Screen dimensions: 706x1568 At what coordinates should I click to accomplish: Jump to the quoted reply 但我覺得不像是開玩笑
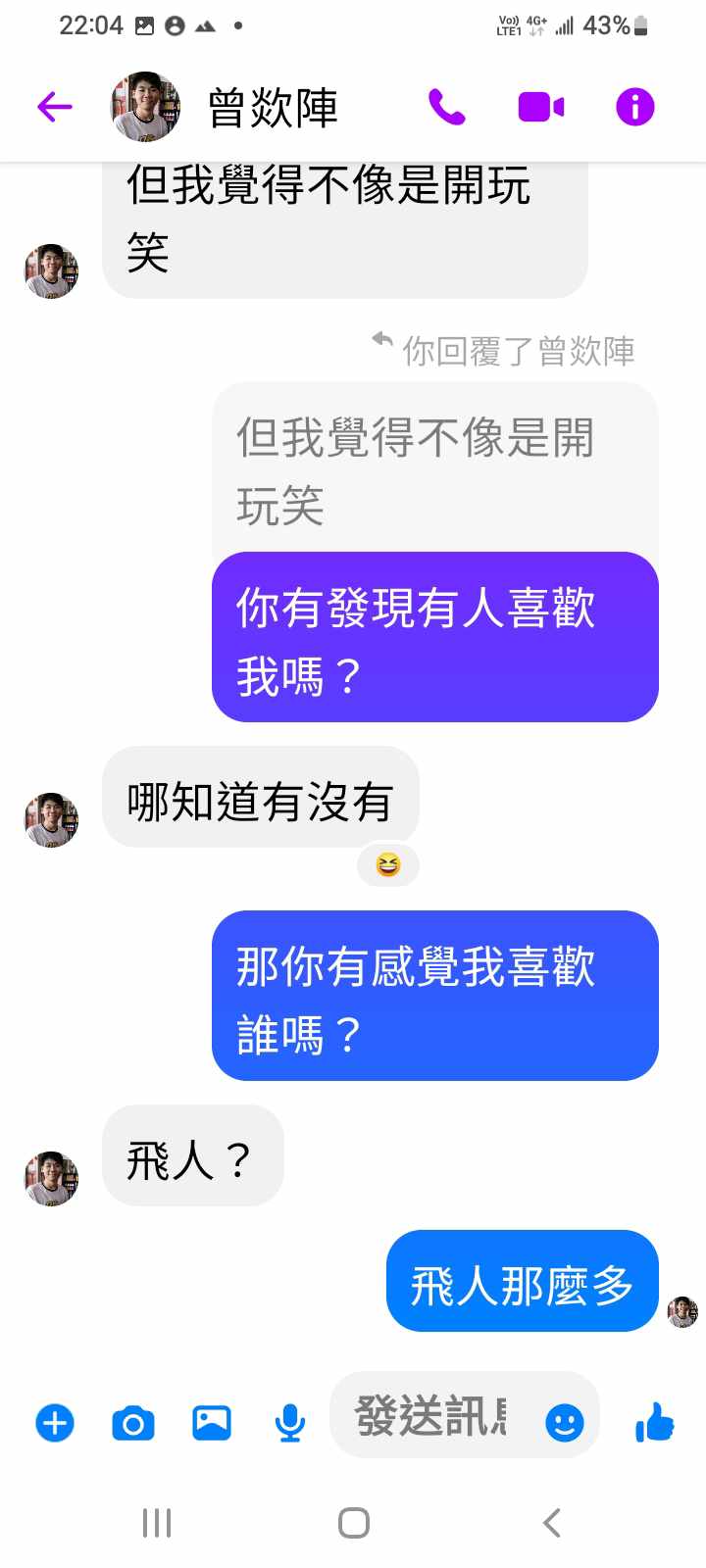434,468
